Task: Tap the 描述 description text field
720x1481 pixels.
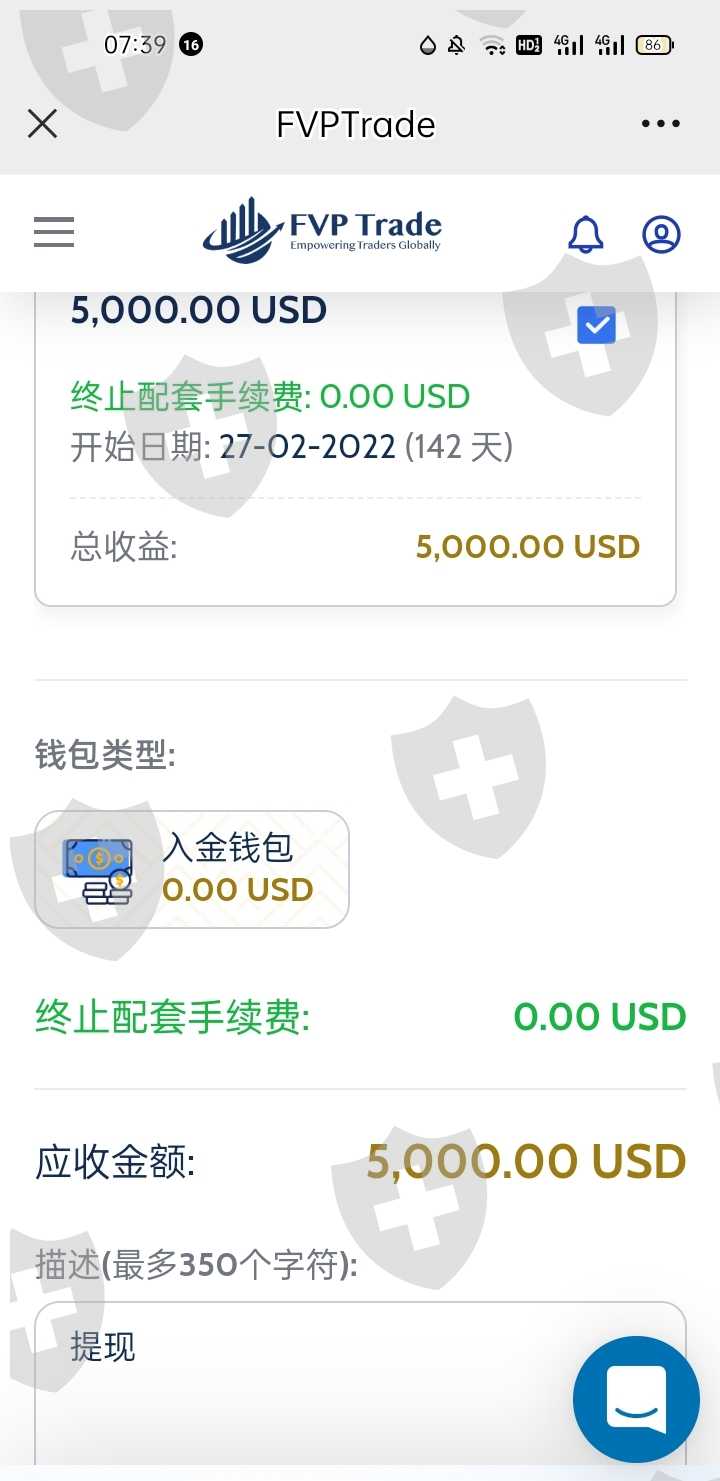Action: (x=360, y=1384)
